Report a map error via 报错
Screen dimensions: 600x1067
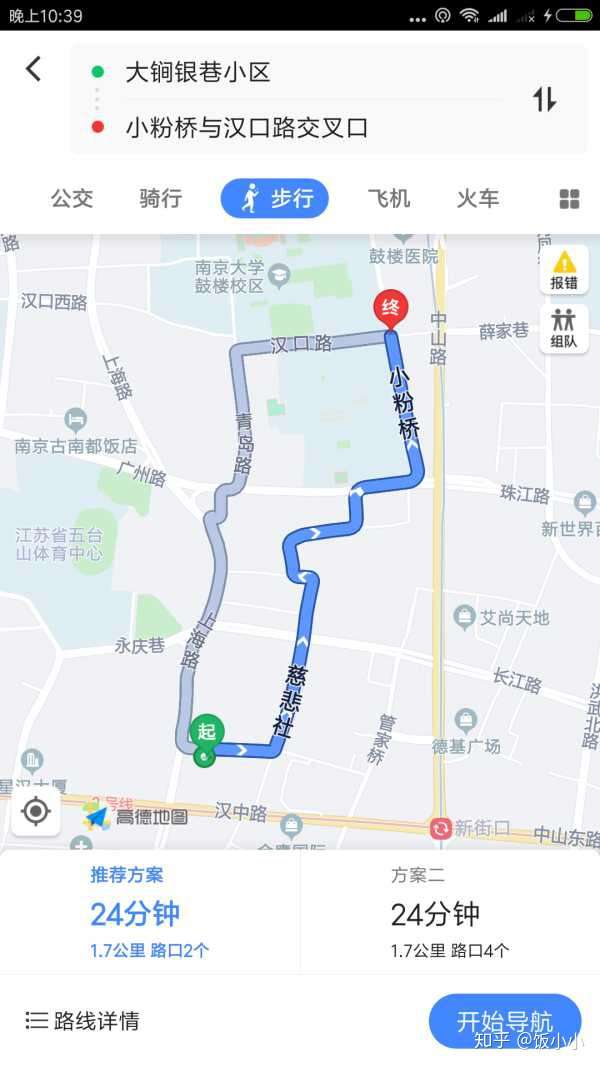tap(564, 269)
